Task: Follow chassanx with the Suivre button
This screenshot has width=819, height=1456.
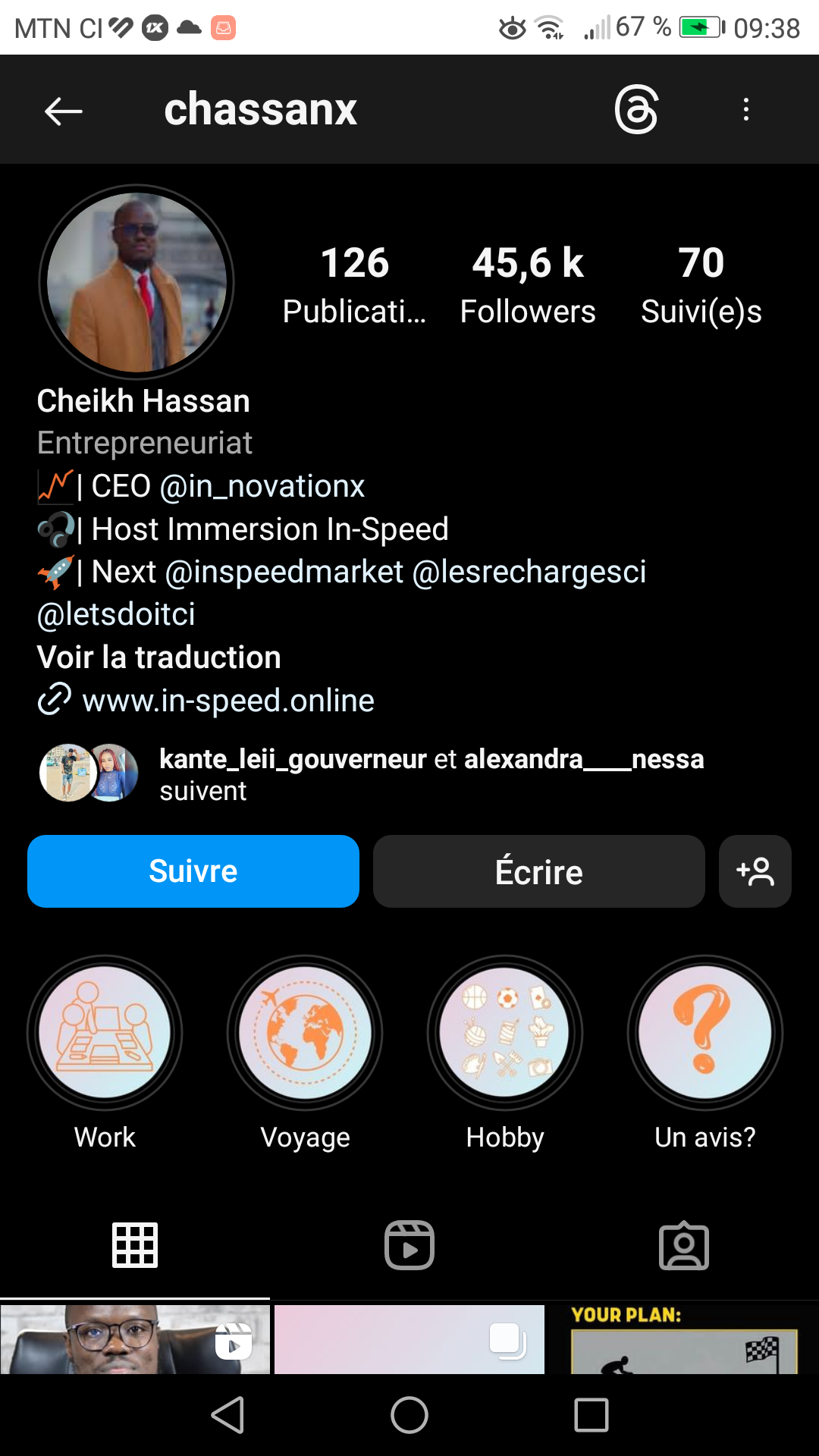Action: (x=193, y=871)
